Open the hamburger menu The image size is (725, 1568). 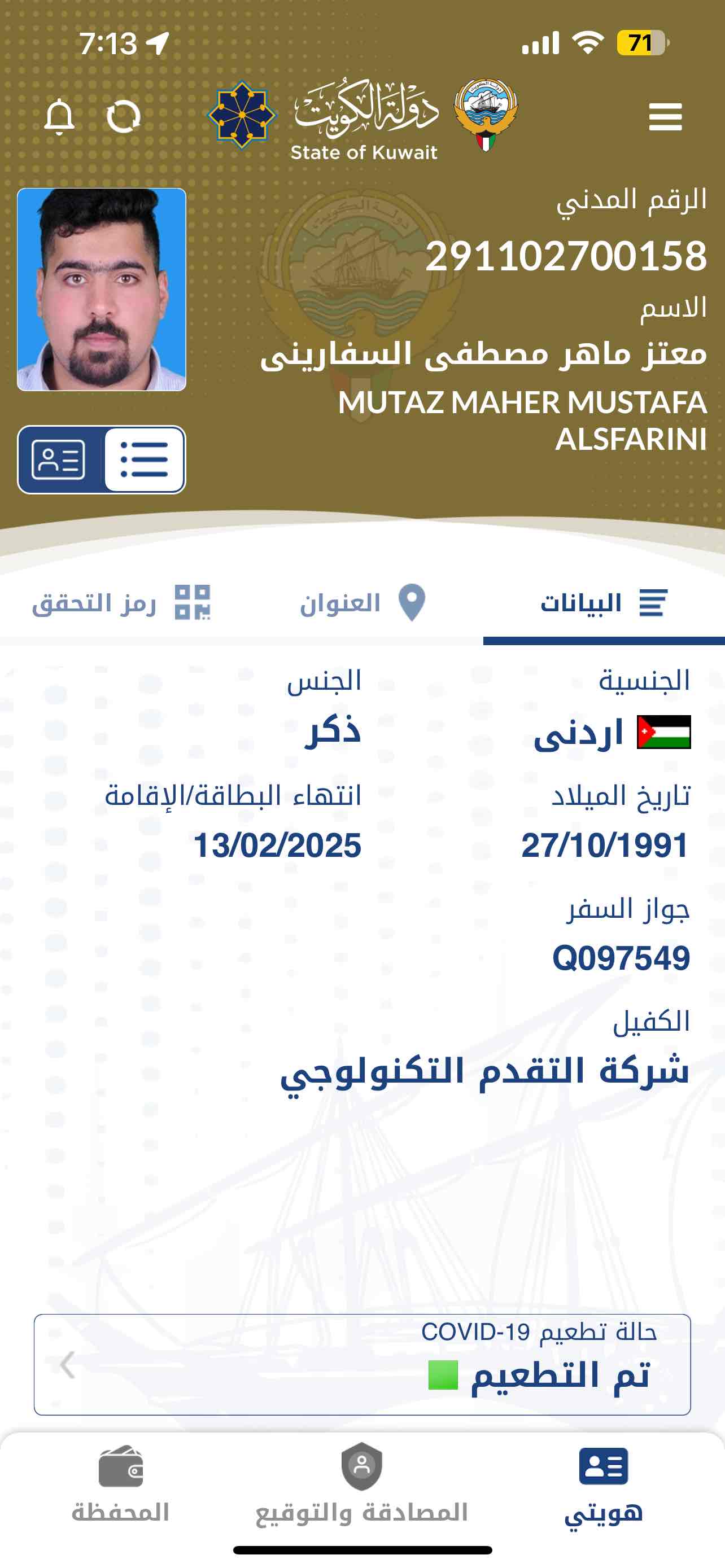click(x=665, y=117)
